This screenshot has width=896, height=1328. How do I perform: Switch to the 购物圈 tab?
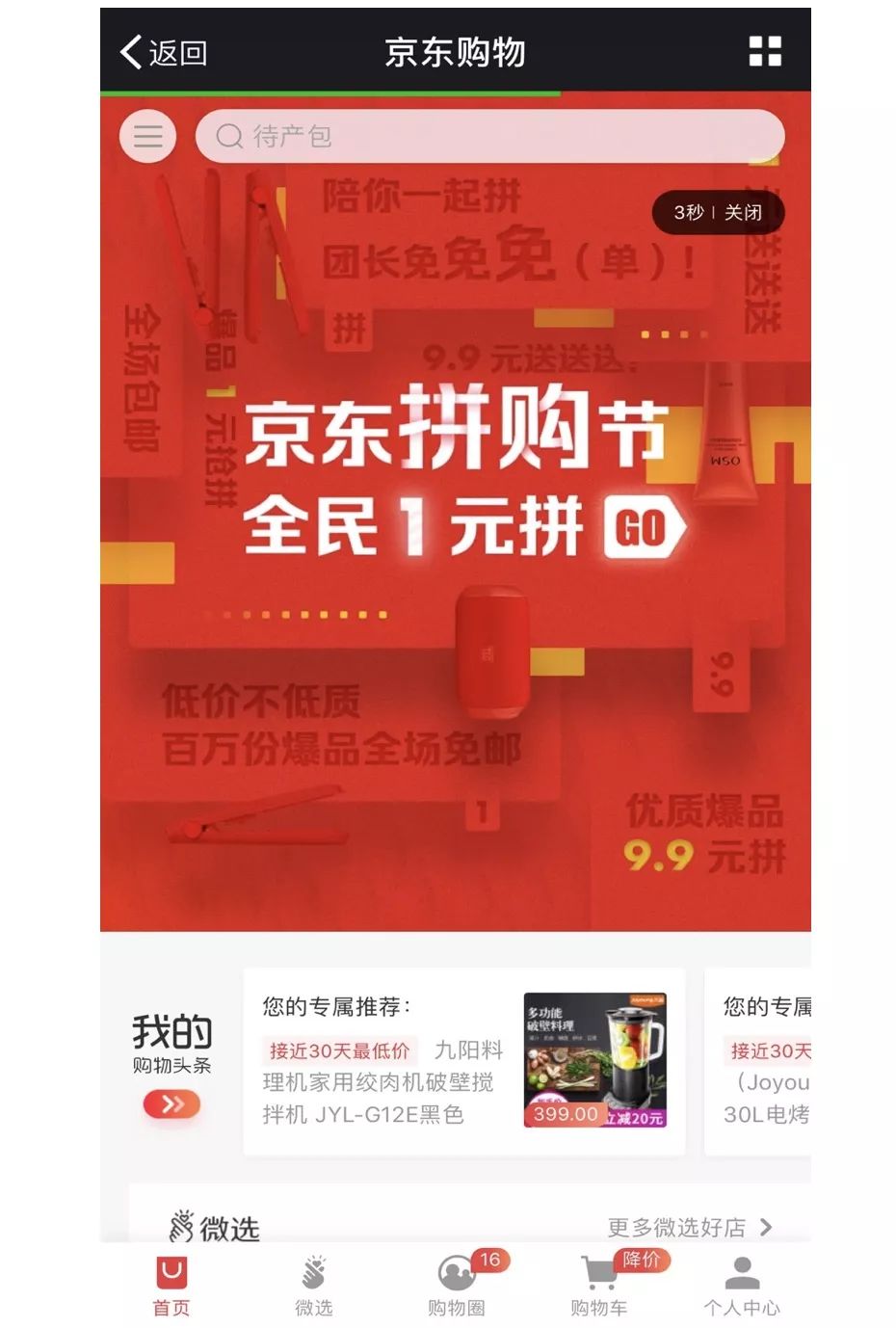(457, 1286)
